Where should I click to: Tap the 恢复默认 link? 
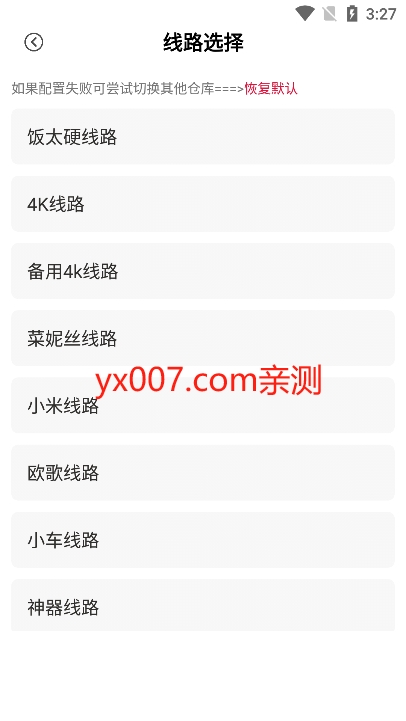[x=271, y=88]
